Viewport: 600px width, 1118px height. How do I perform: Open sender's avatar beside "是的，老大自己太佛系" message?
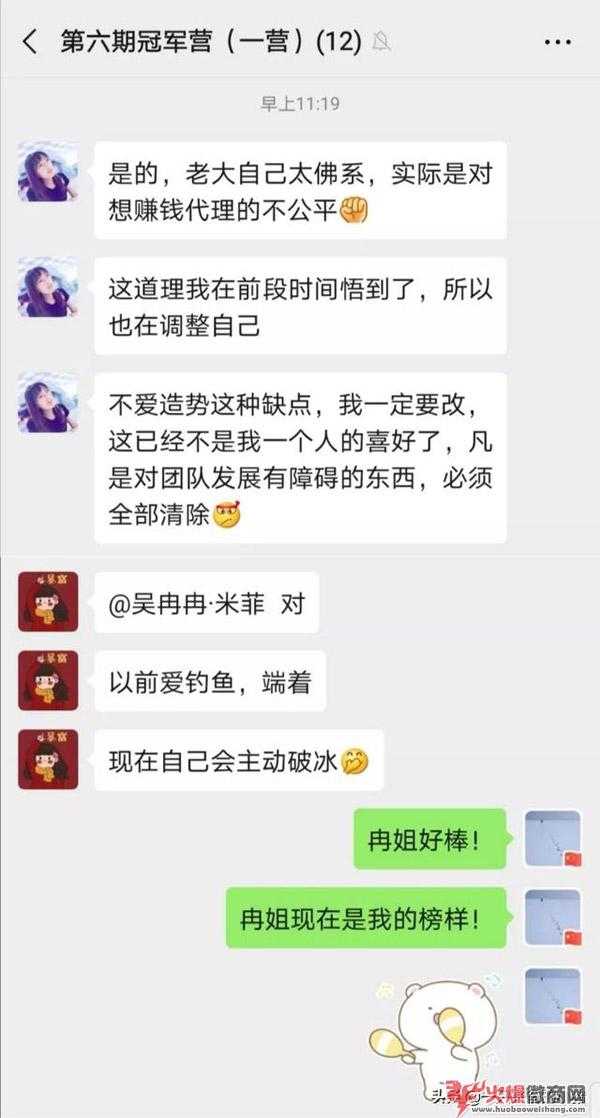click(x=48, y=172)
